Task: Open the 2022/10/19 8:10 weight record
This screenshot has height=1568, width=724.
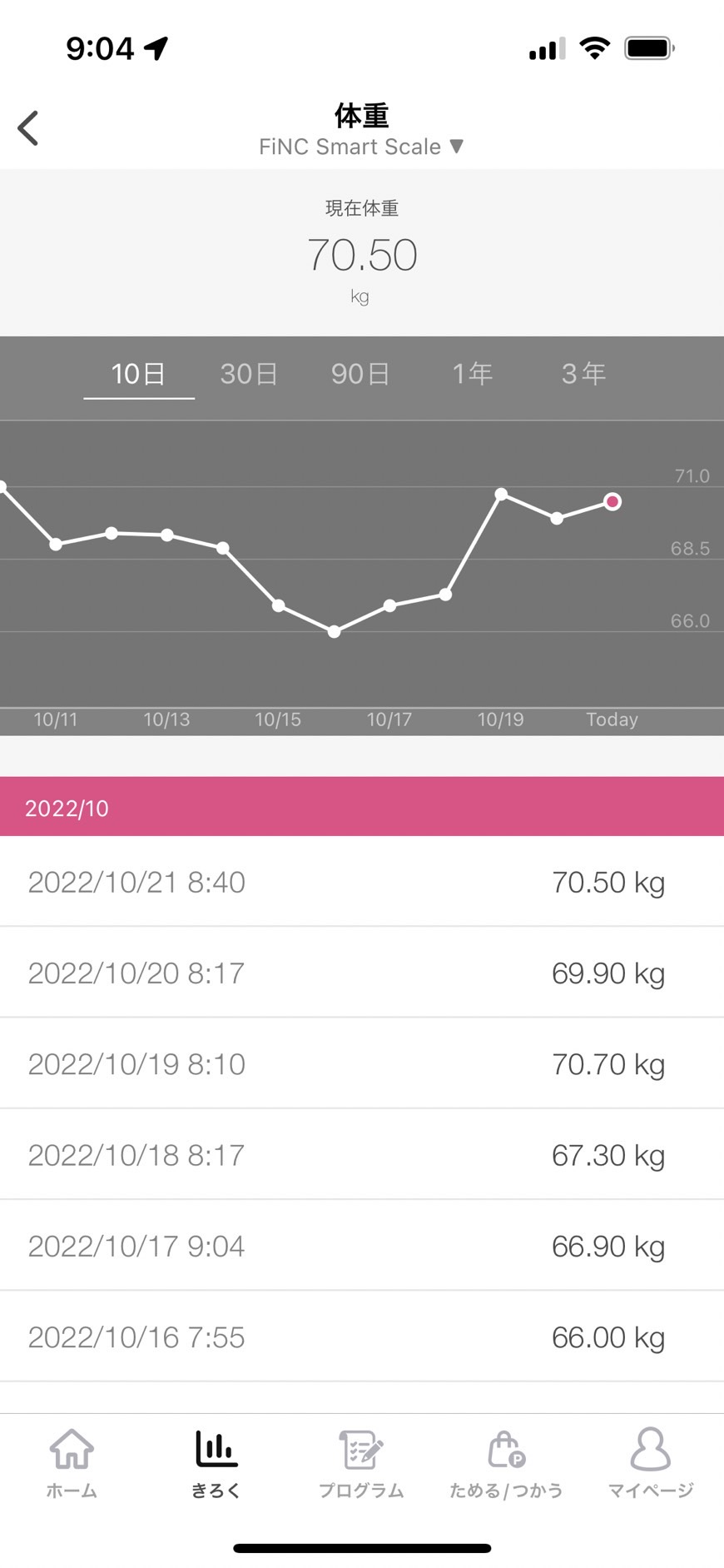Action: tap(362, 1063)
